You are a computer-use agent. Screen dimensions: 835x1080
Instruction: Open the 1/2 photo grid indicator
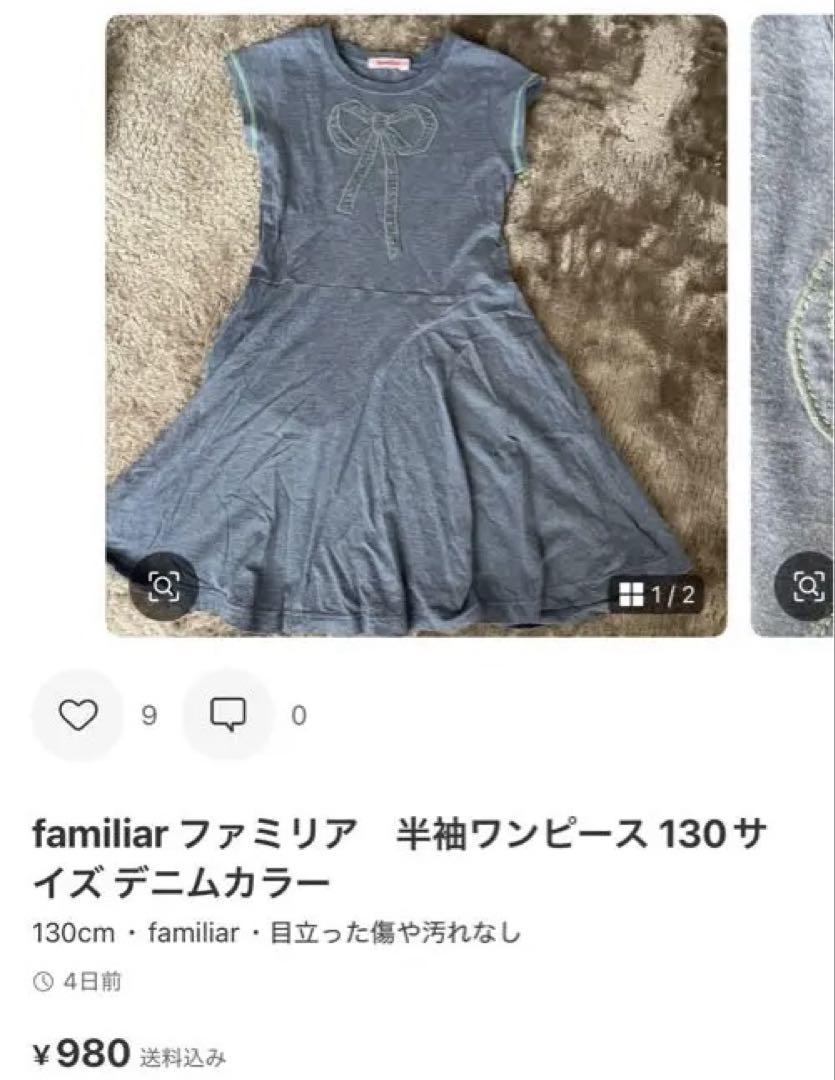pos(657,596)
